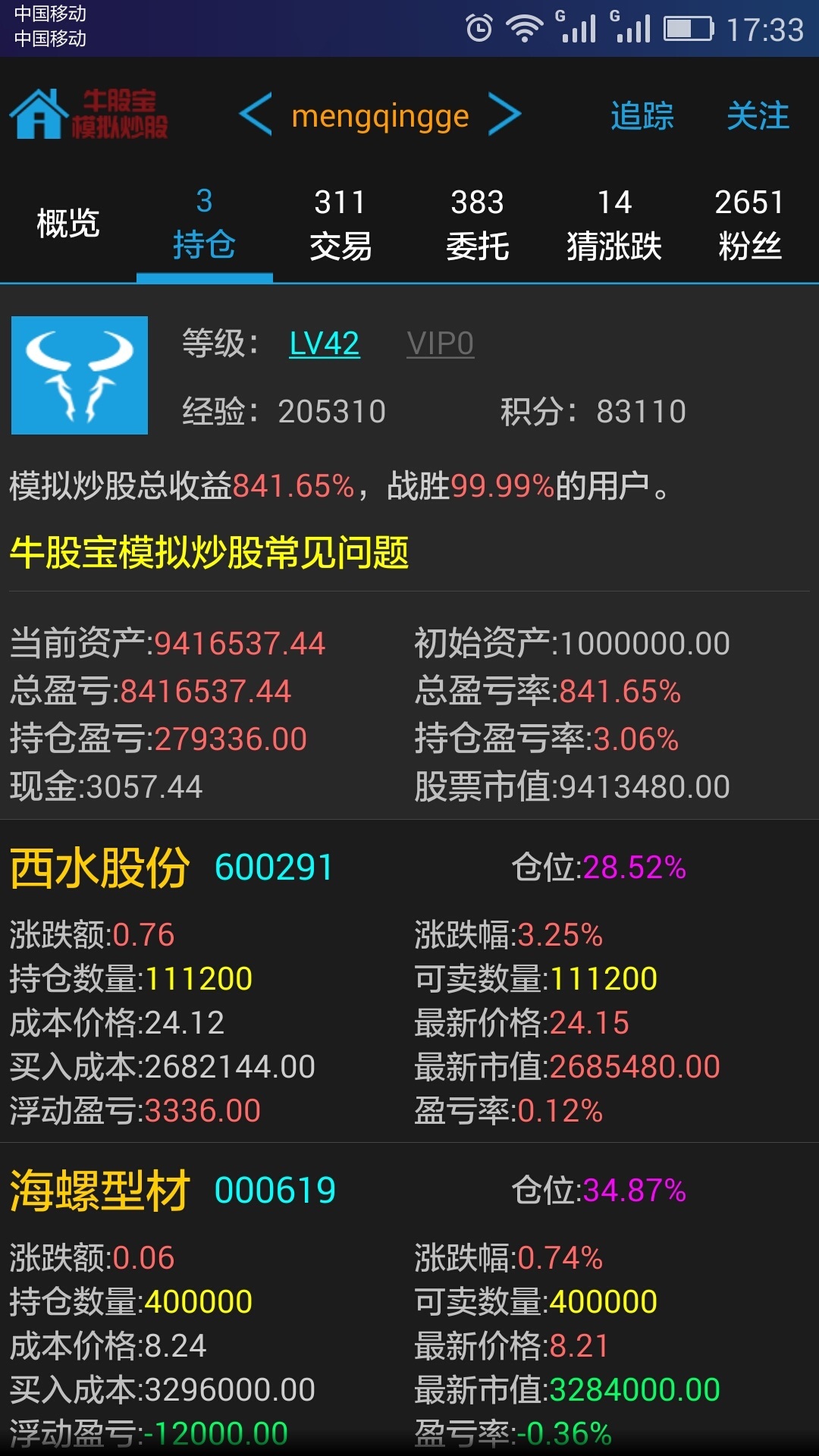
Task: Open the 粉丝 tab
Action: click(749, 224)
